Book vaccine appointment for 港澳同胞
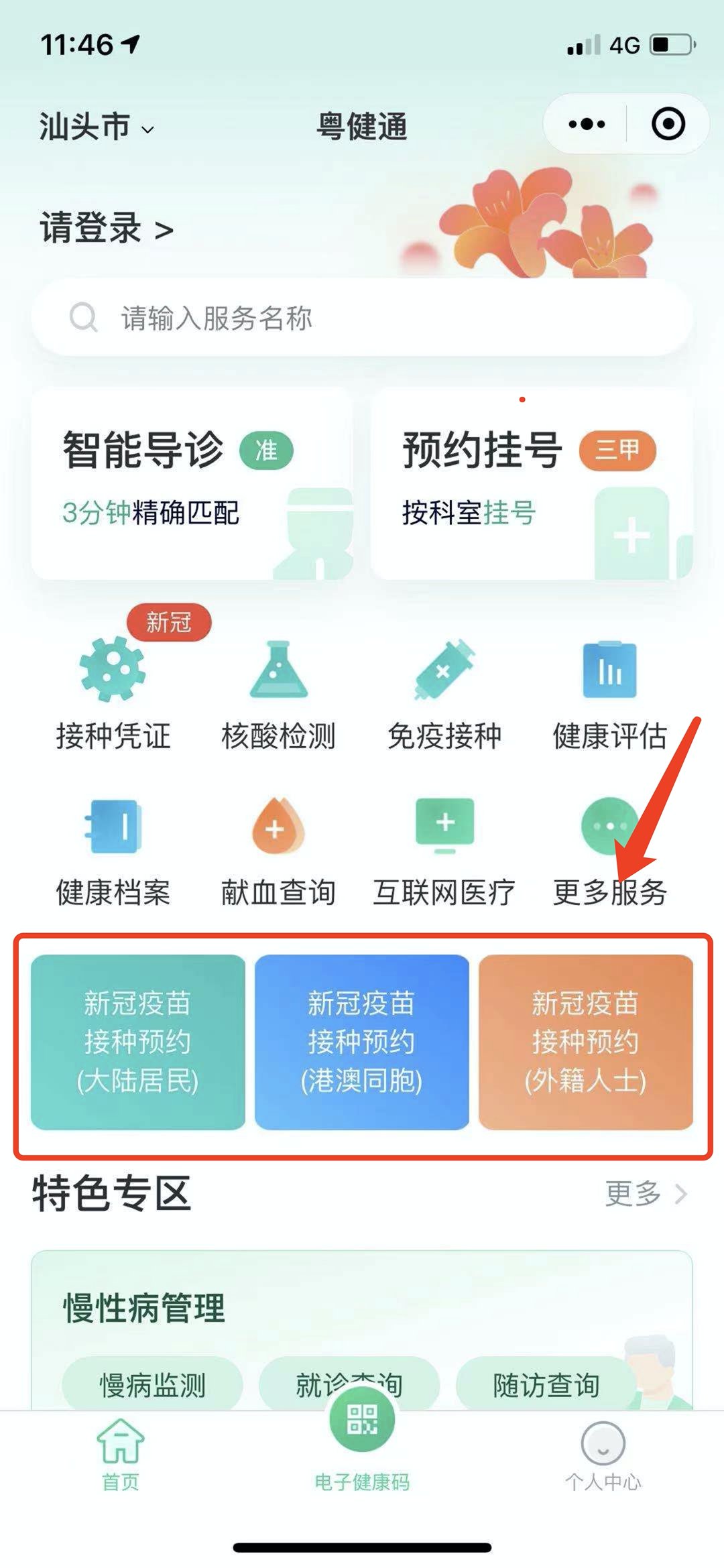The image size is (724, 1568). (x=362, y=1042)
